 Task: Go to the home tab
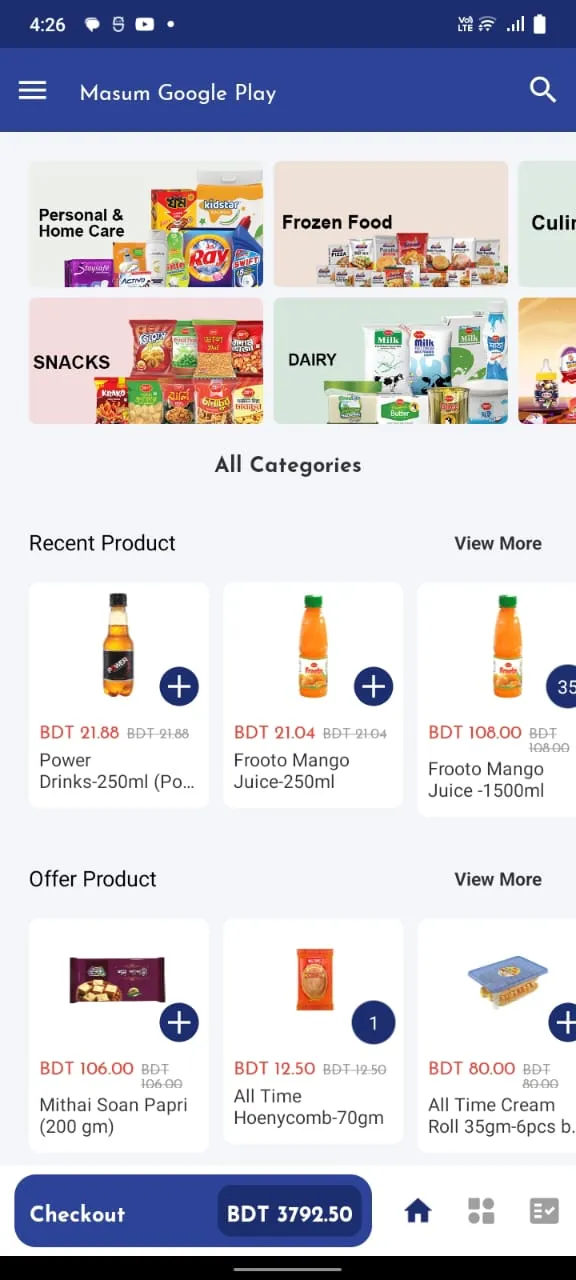(x=418, y=1211)
